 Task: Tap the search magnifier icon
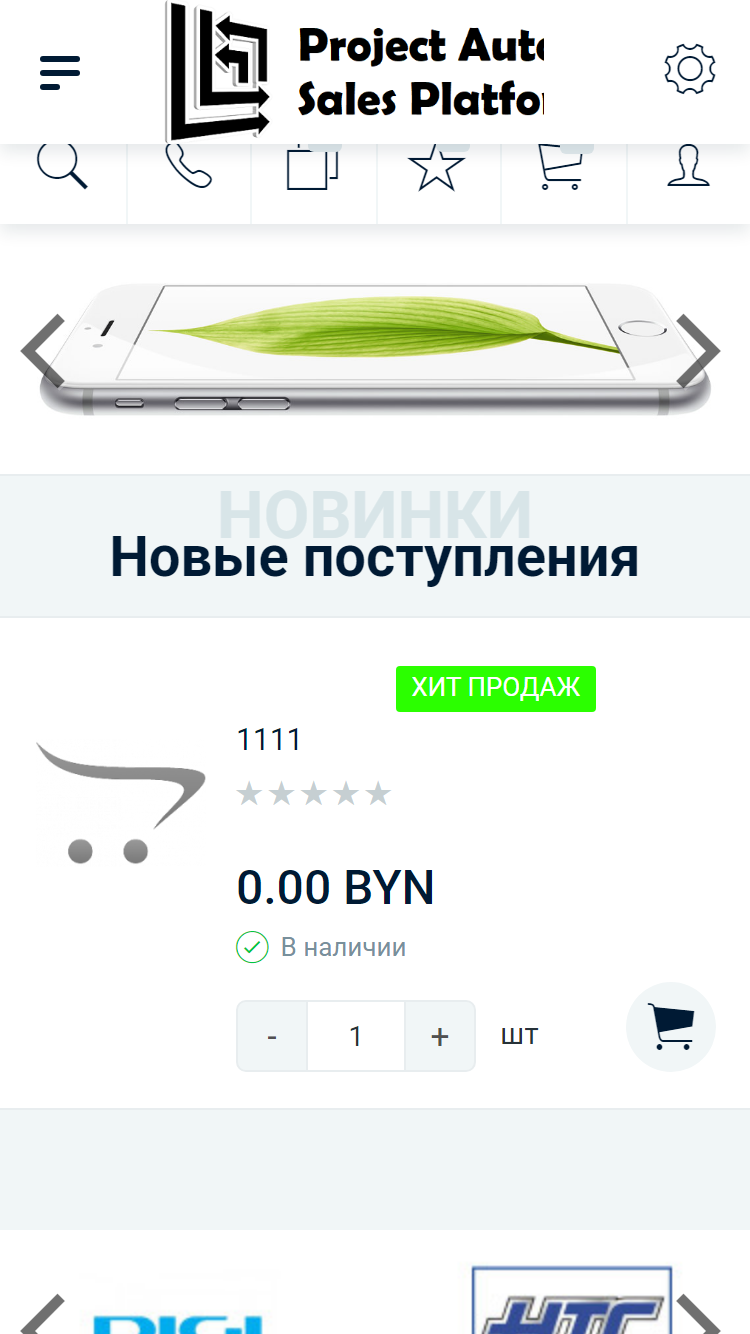click(x=62, y=165)
